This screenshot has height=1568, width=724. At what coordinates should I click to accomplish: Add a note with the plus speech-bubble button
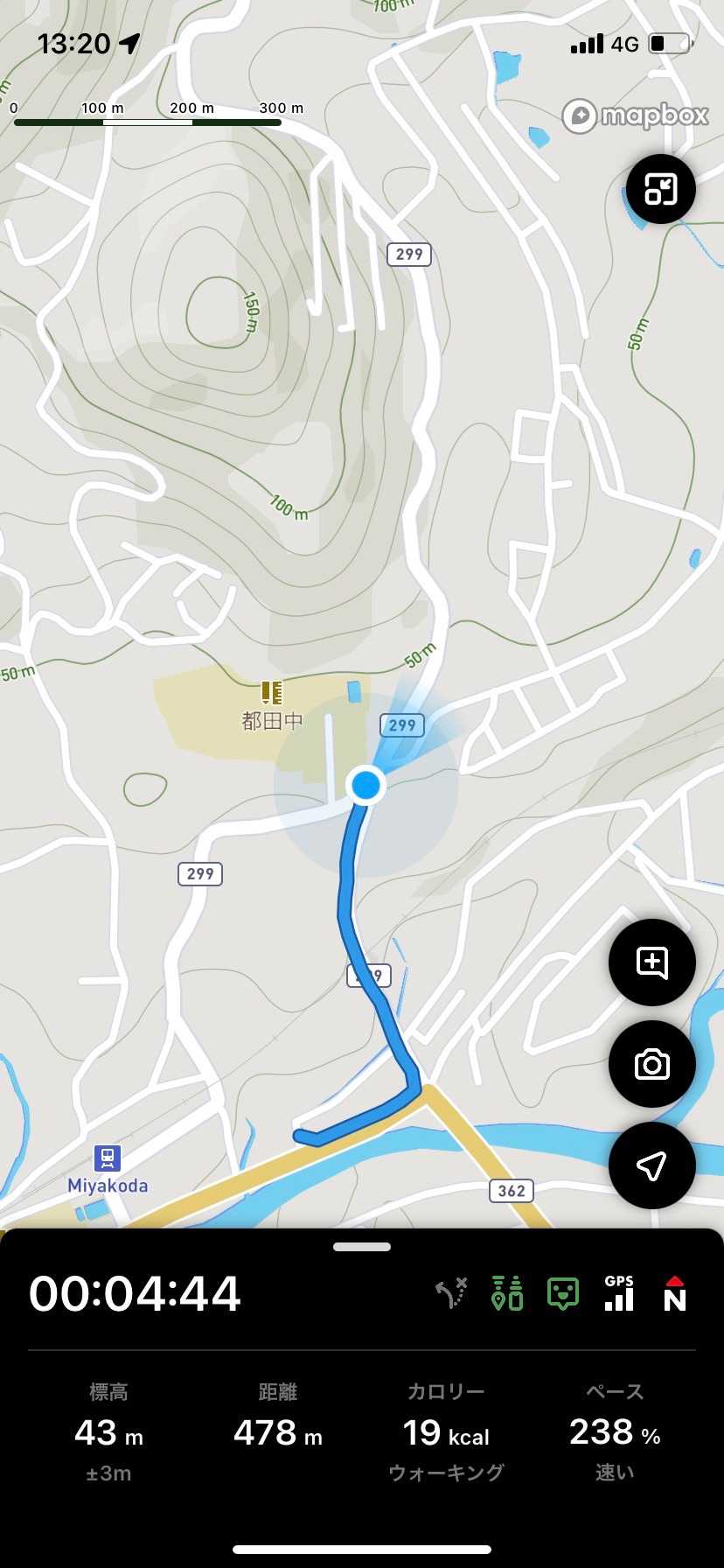(651, 962)
